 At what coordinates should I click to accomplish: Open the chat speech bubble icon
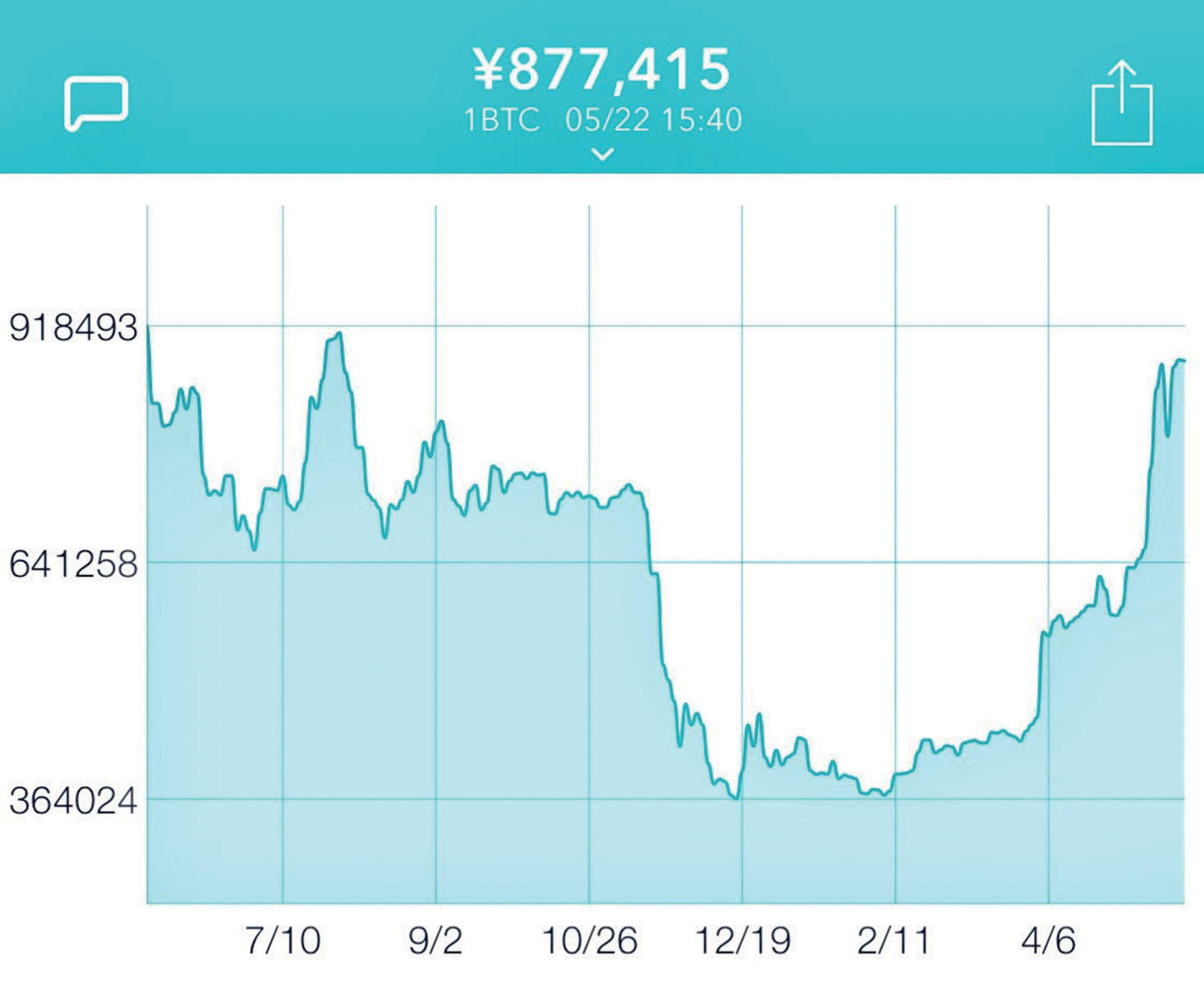pos(96,102)
